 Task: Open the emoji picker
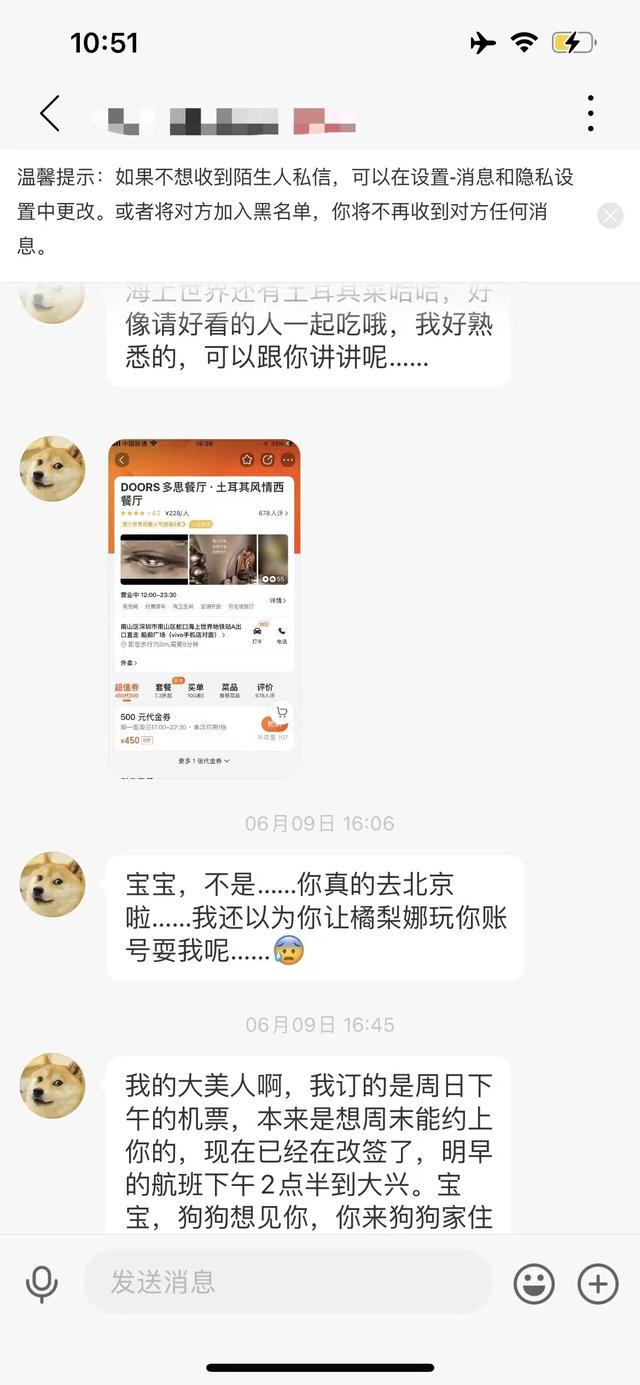(534, 1283)
